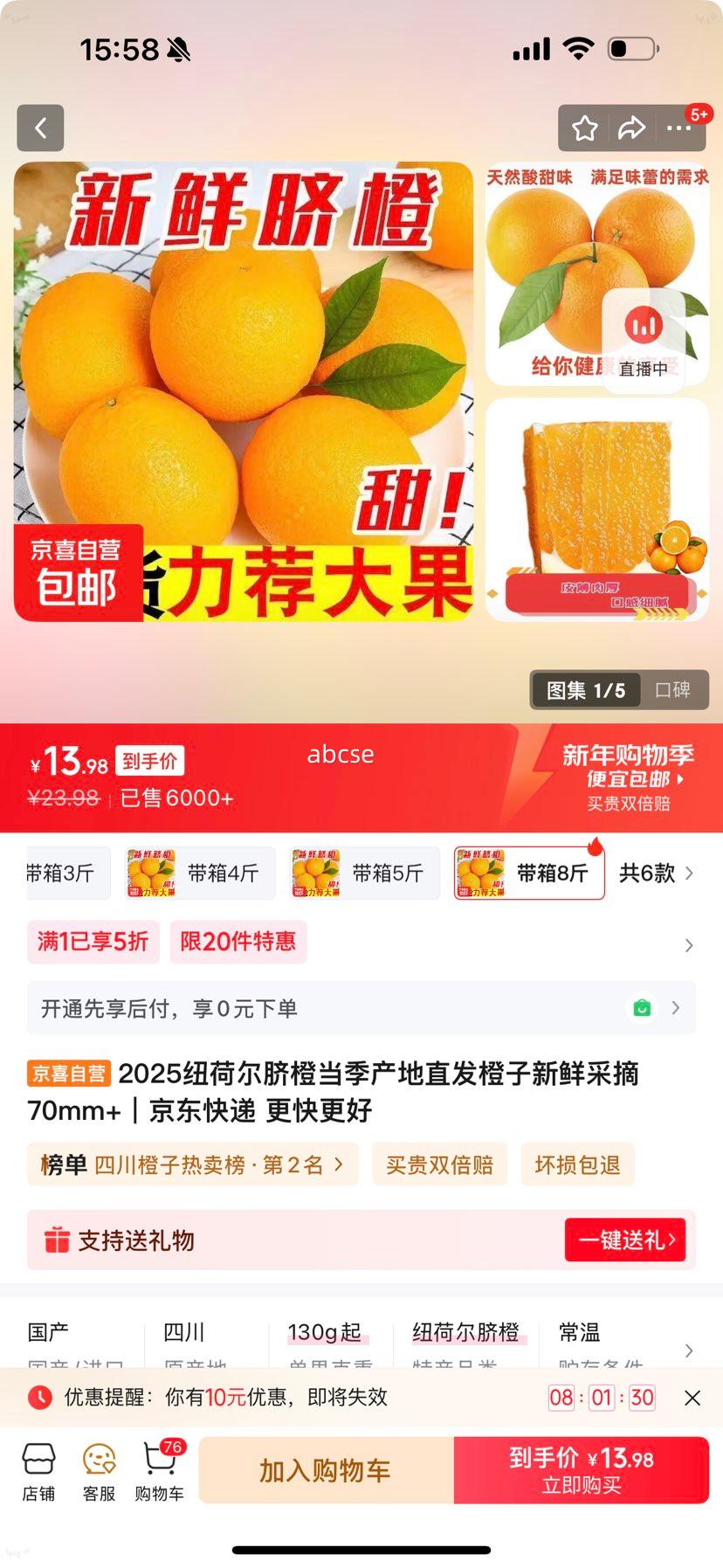Tap the back arrow to exit product page

(40, 127)
